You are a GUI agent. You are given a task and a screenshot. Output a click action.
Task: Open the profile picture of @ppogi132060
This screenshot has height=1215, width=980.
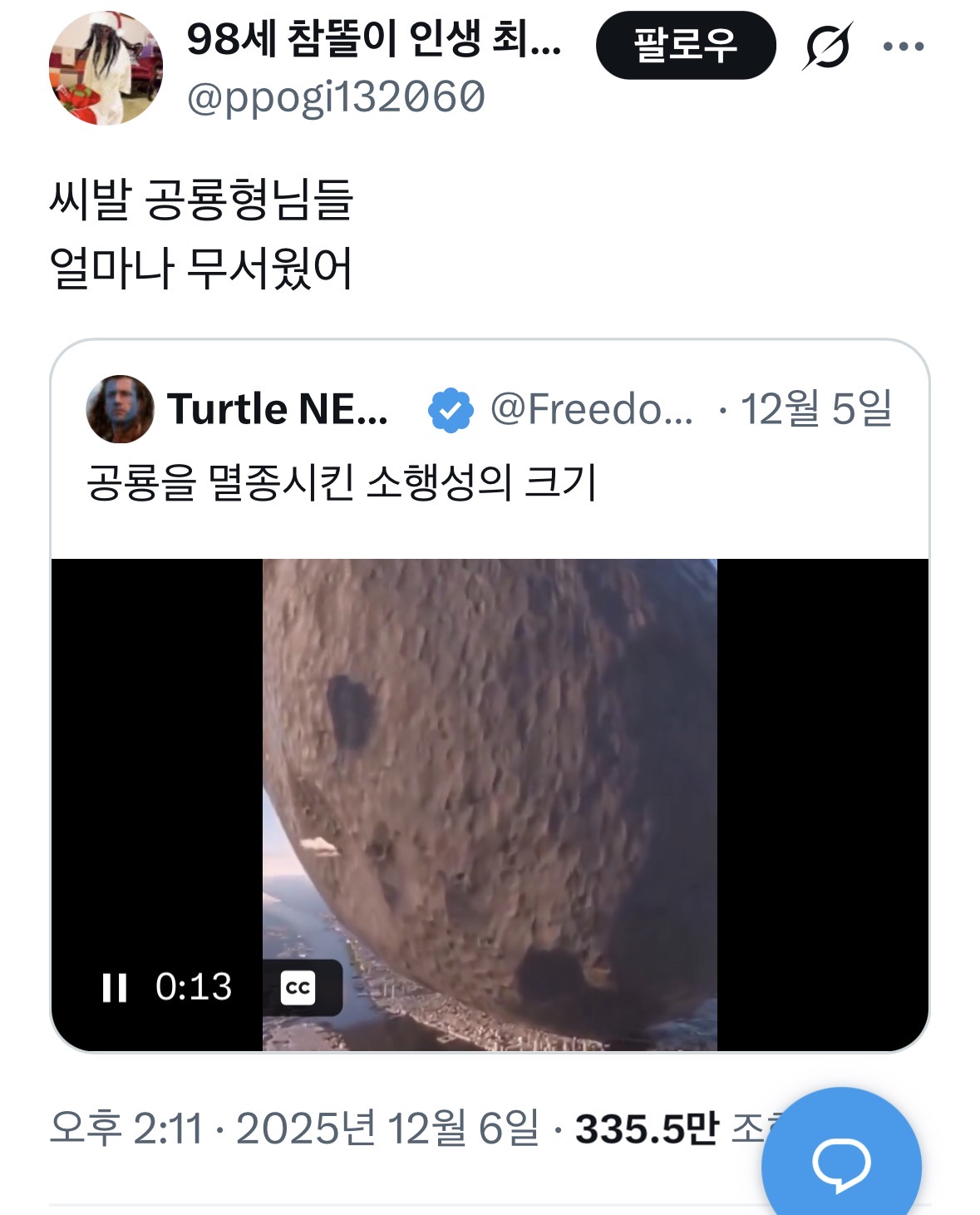[106, 68]
